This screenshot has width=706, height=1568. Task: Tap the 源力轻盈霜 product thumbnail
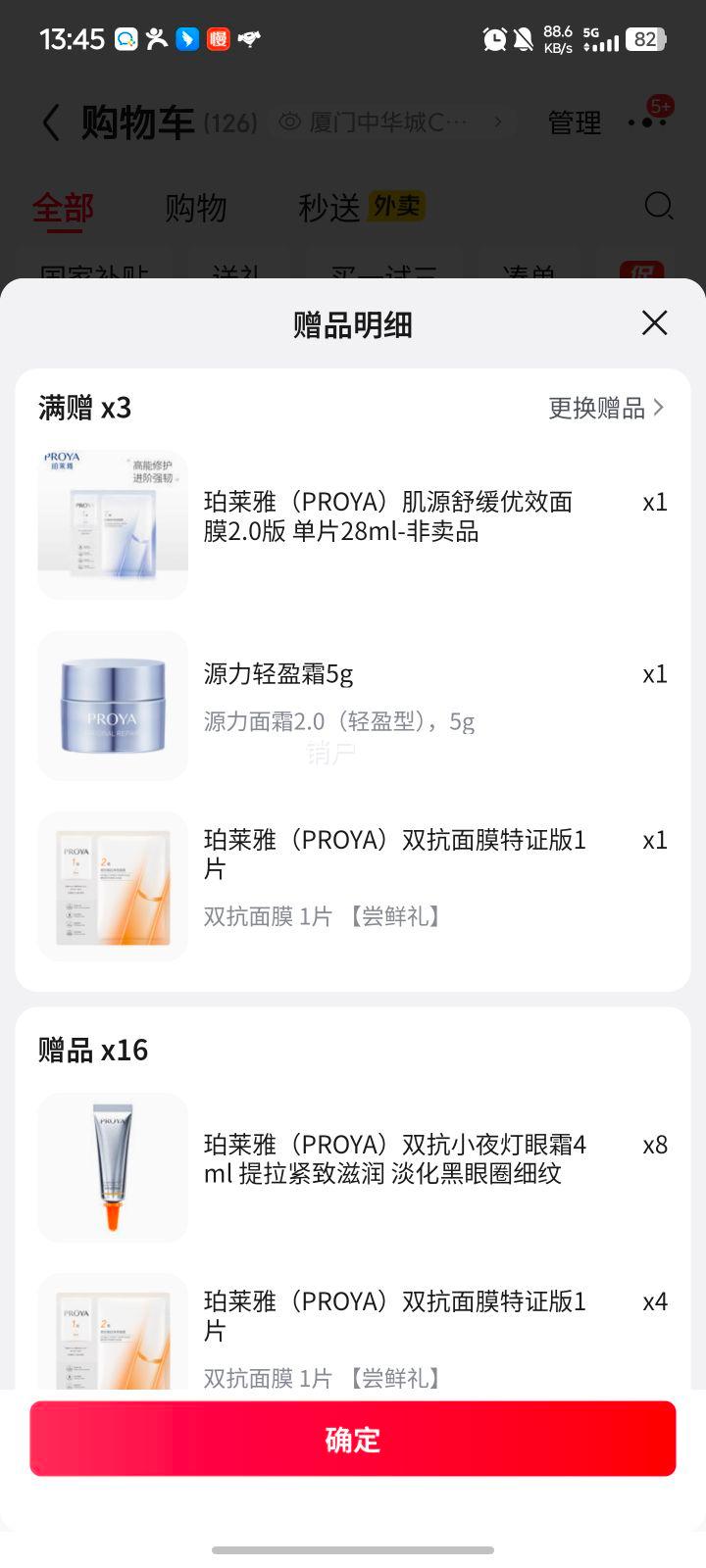tap(112, 705)
